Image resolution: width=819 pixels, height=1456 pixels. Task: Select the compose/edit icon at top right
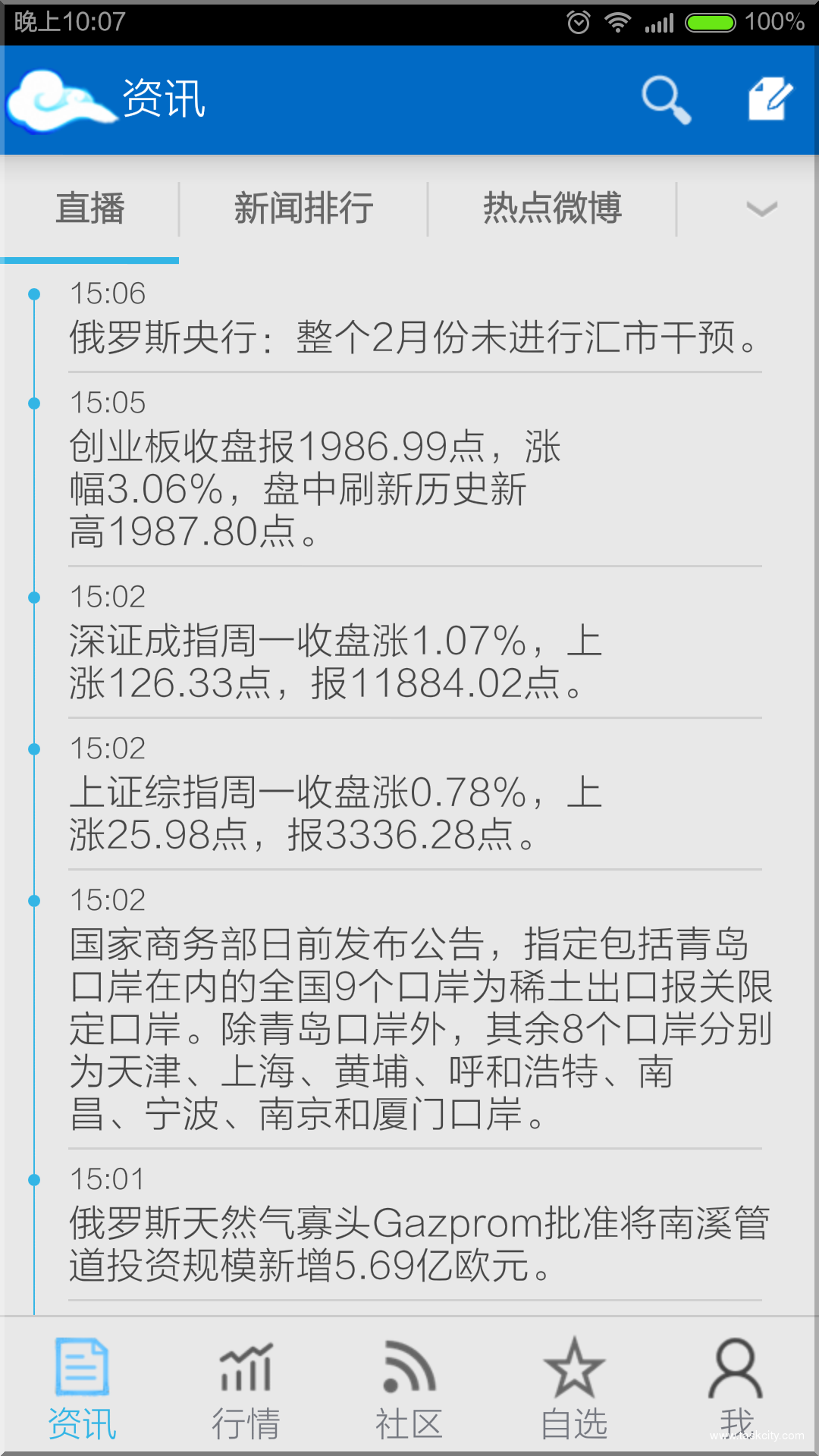pos(769,97)
